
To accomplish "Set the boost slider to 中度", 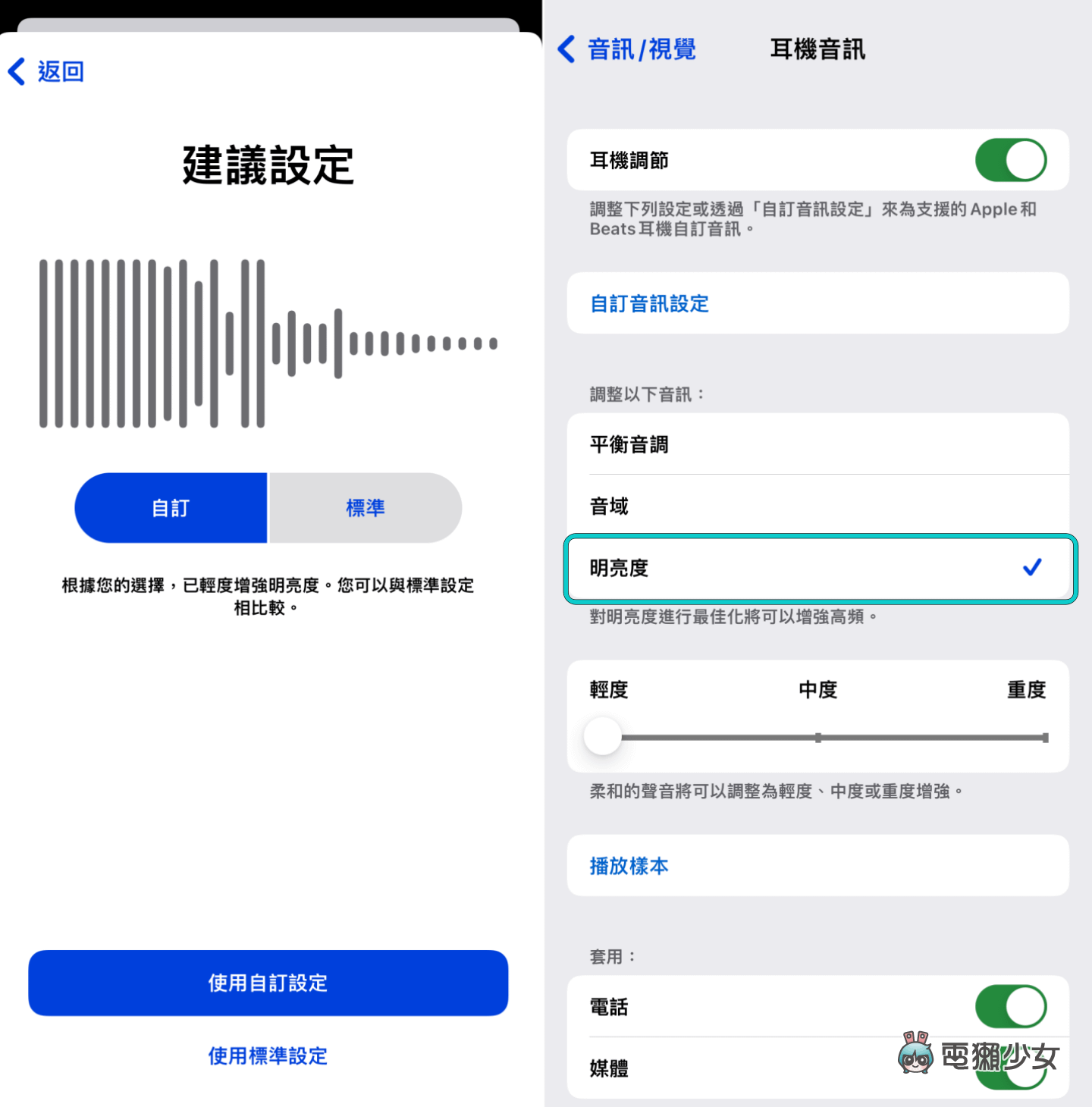I will pos(818,738).
